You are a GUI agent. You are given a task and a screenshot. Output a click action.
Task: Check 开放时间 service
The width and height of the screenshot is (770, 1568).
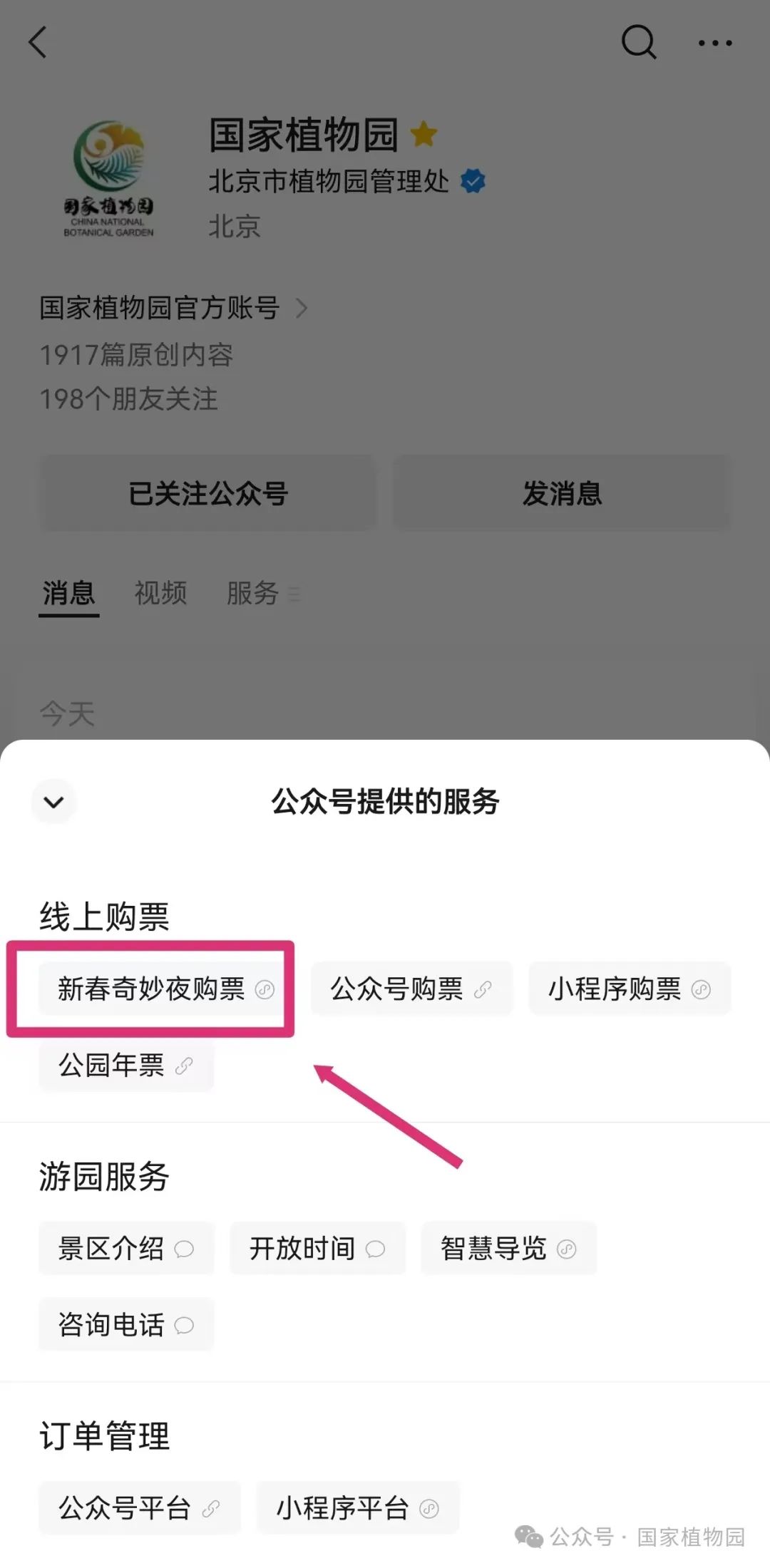coord(317,1249)
